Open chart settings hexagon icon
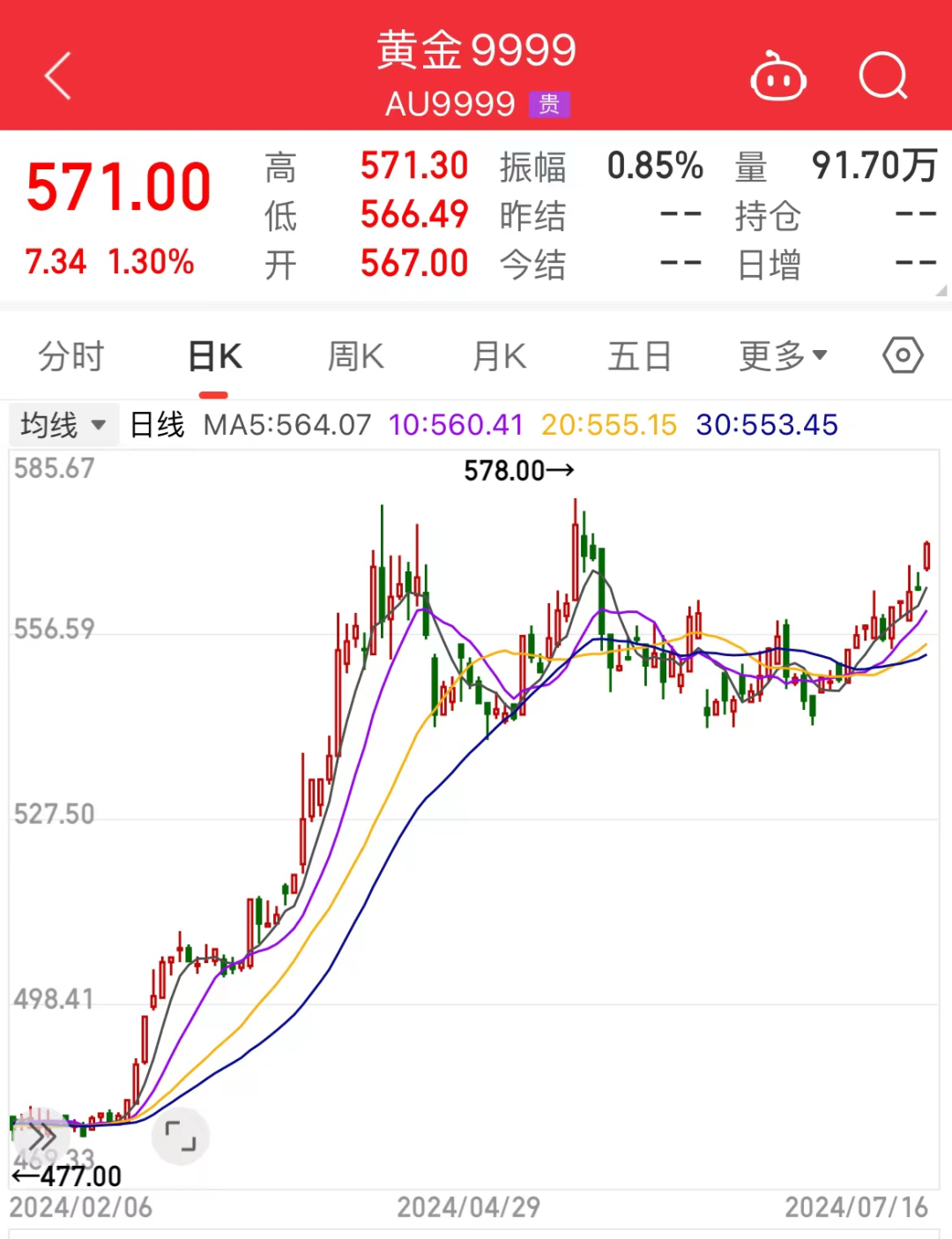 coord(903,356)
